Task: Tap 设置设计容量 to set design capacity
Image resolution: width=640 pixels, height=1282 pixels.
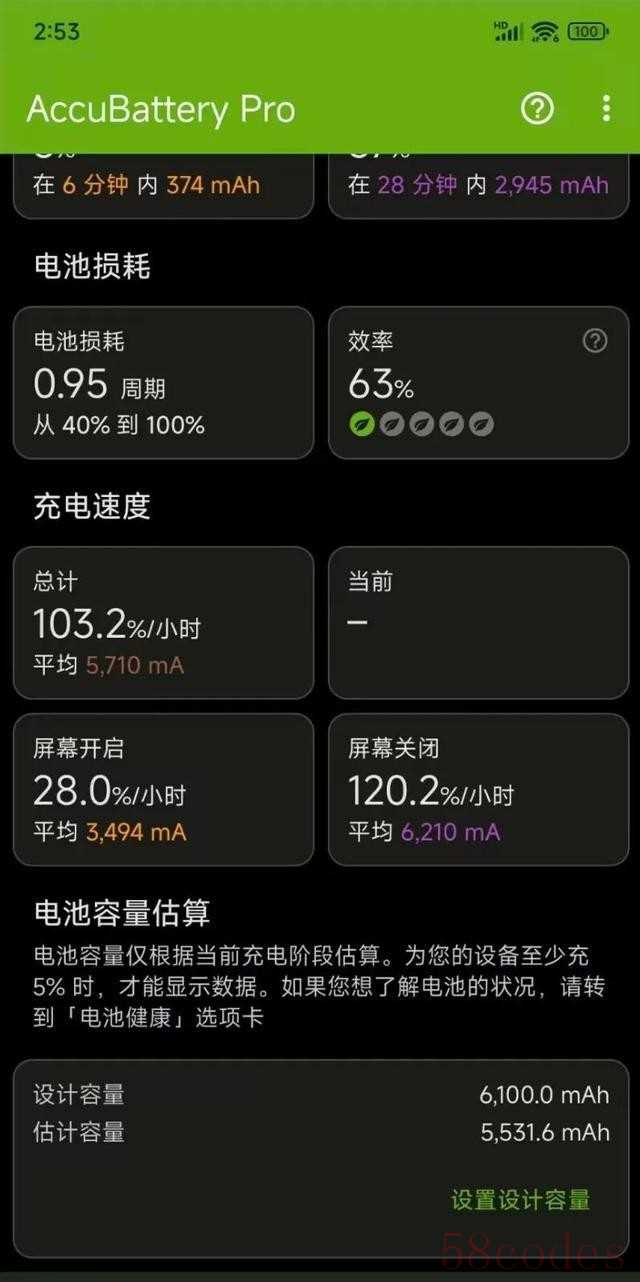Action: tap(521, 1199)
